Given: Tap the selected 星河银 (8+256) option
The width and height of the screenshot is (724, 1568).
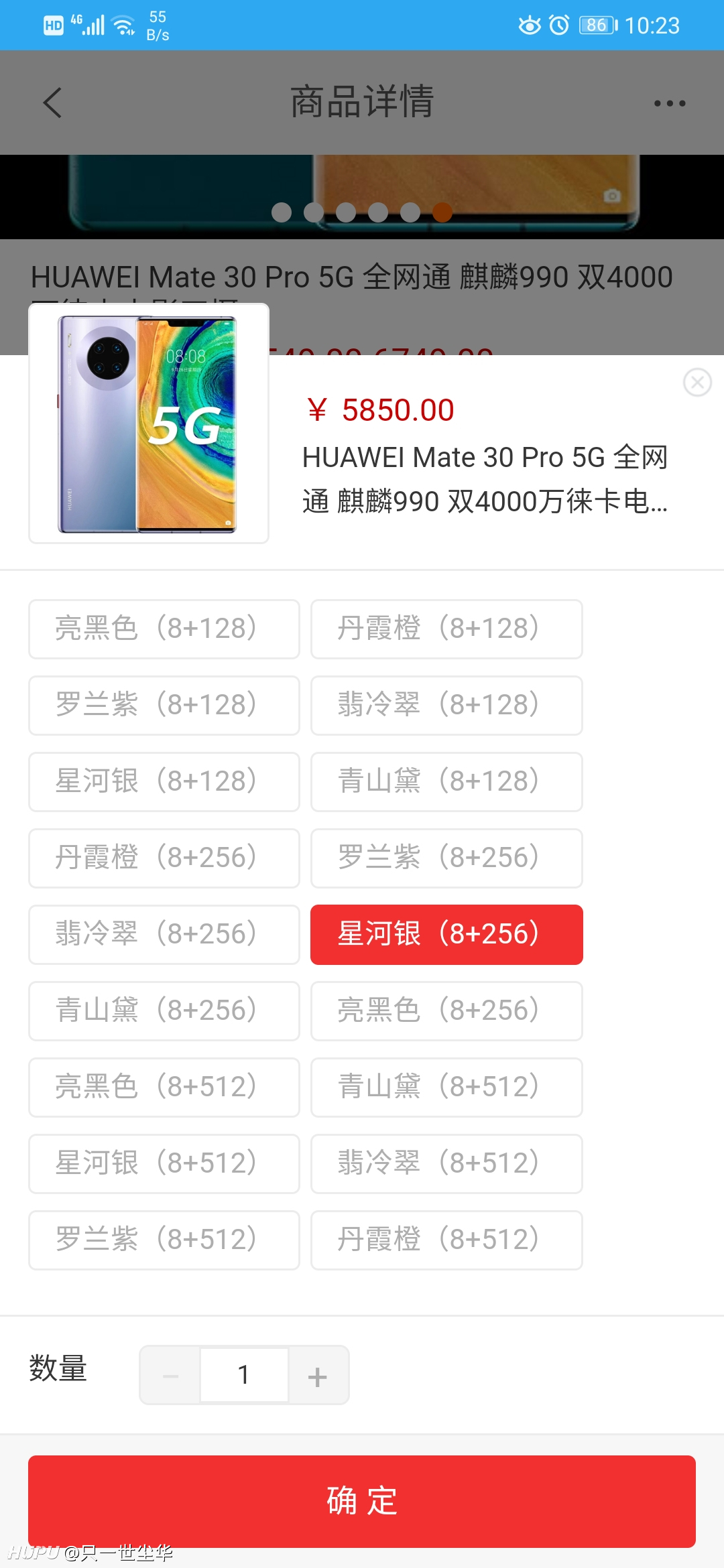Looking at the screenshot, I should [446, 935].
